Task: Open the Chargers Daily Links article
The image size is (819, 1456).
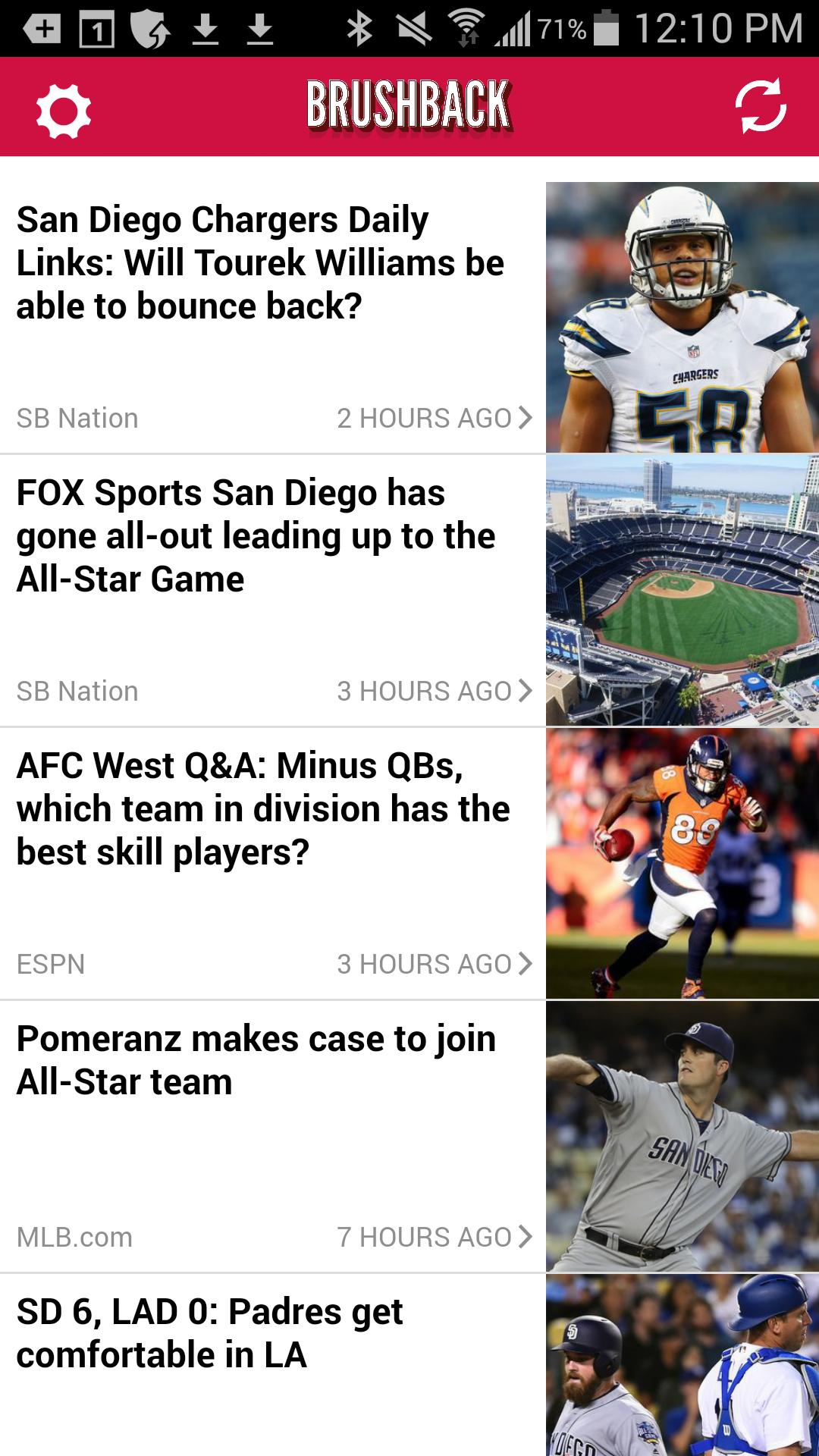Action: tap(260, 262)
